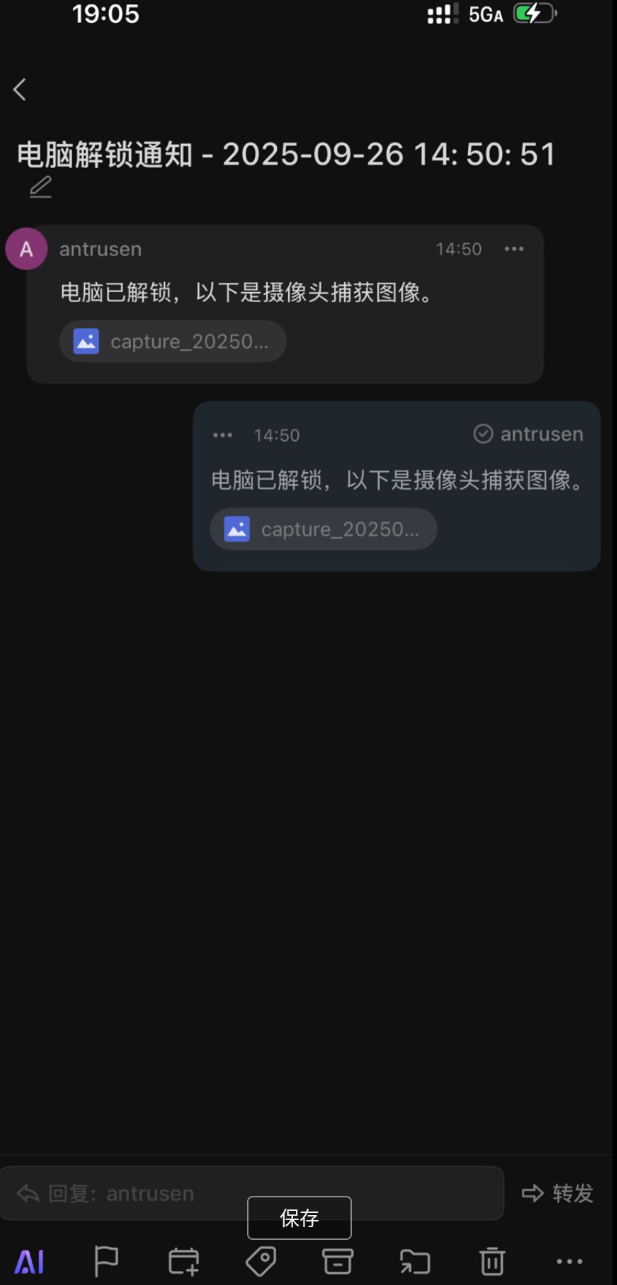Open the AI assistant
The width and height of the screenshot is (617, 1285).
coord(29,1261)
